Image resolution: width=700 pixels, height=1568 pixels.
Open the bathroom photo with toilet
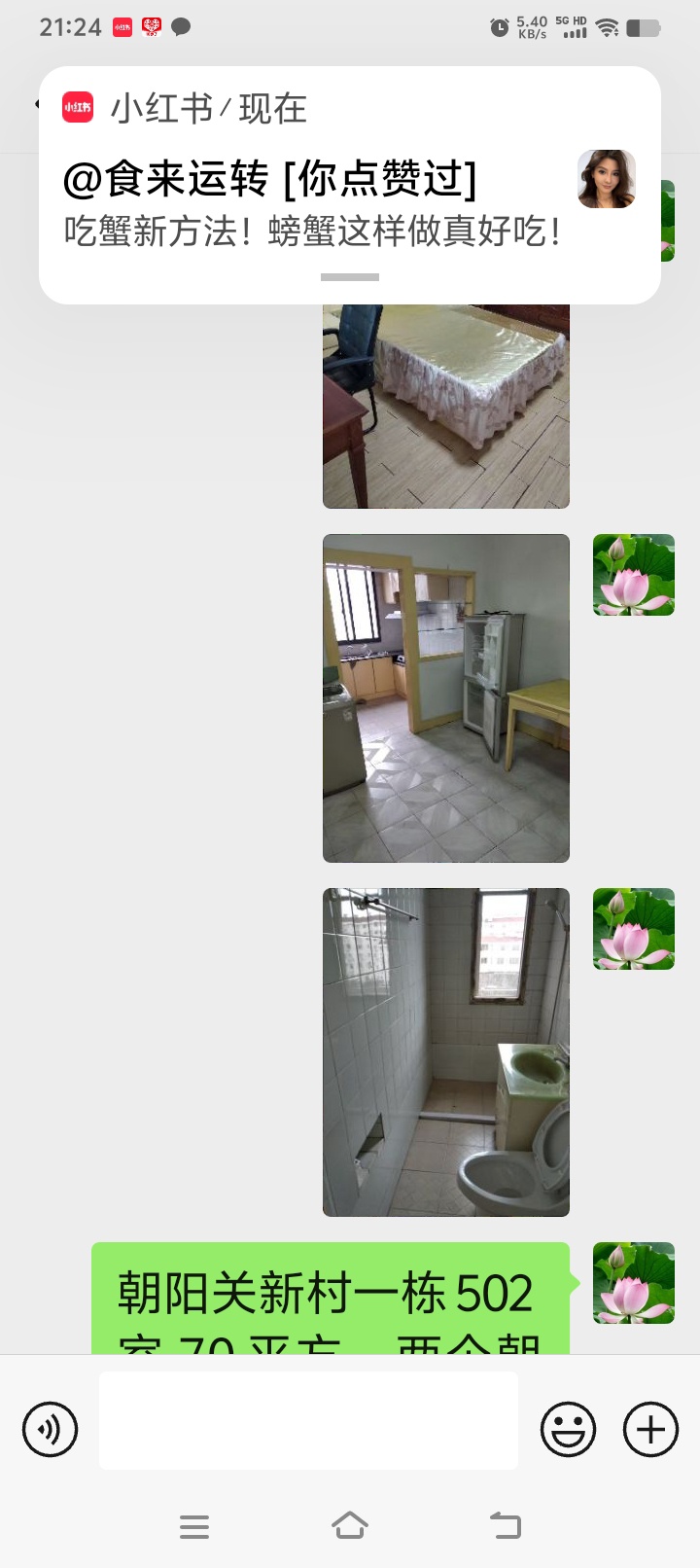445,1051
